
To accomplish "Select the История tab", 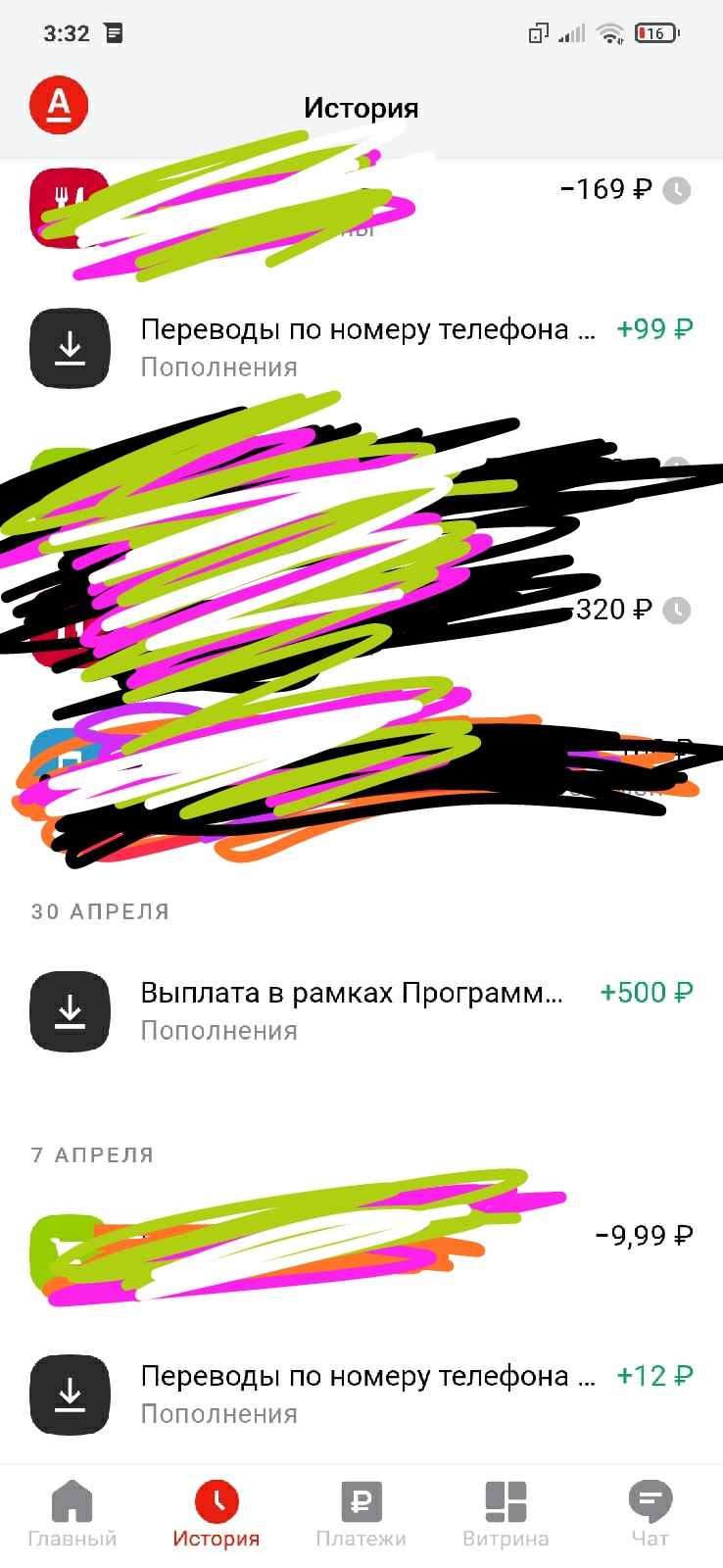I will point(217,1514).
